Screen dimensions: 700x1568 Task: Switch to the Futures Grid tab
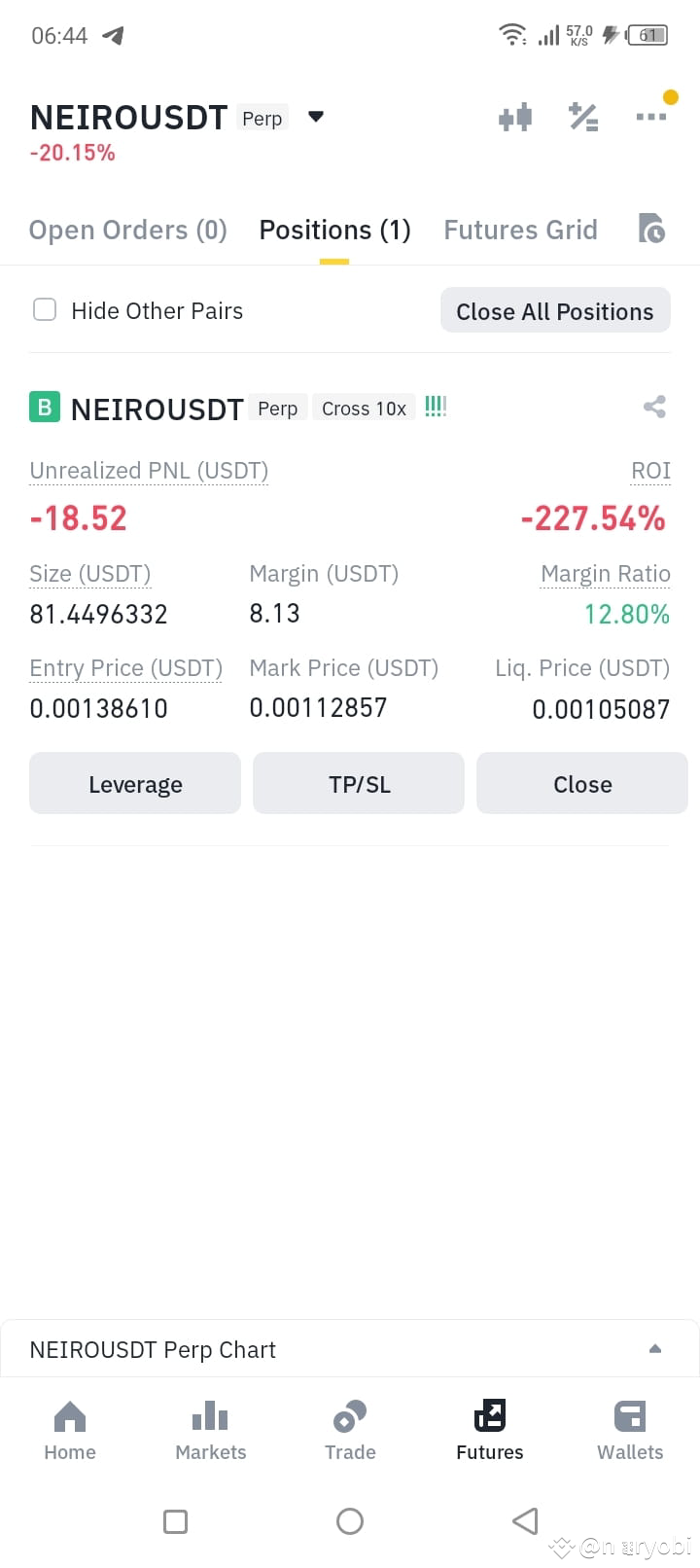tap(520, 230)
